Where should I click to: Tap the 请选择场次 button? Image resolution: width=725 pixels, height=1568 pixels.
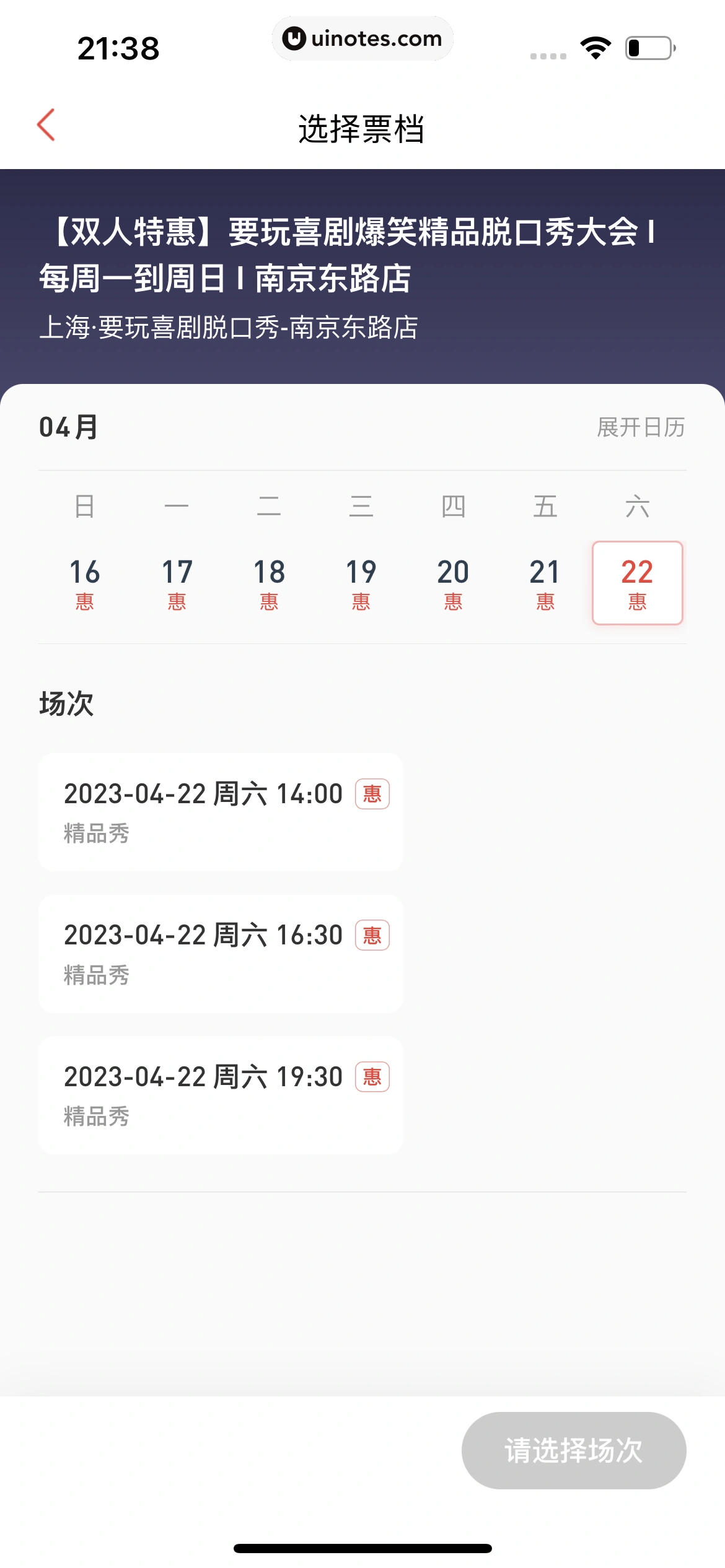573,1450
